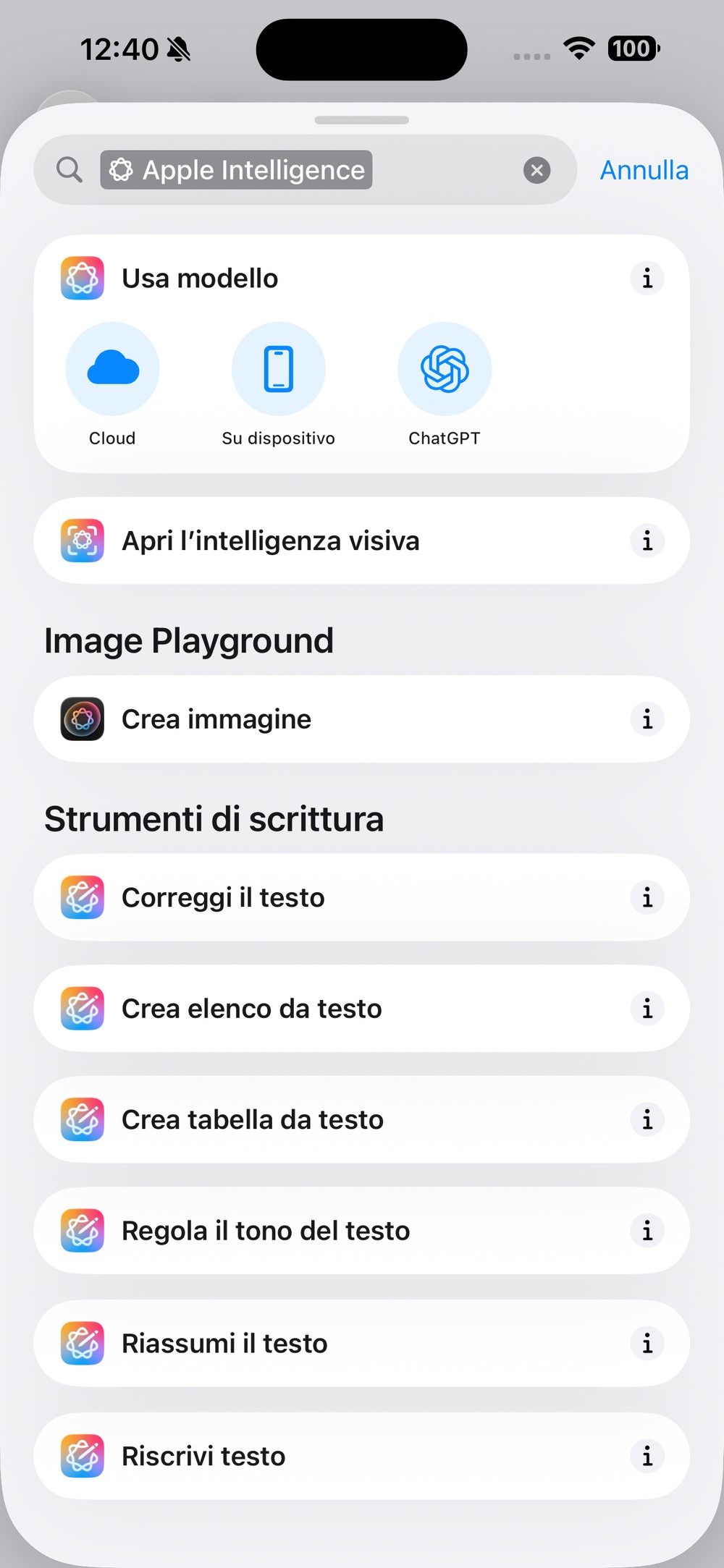Image resolution: width=724 pixels, height=1568 pixels.
Task: Add the Crea immagine action
Action: pyautogui.click(x=361, y=719)
